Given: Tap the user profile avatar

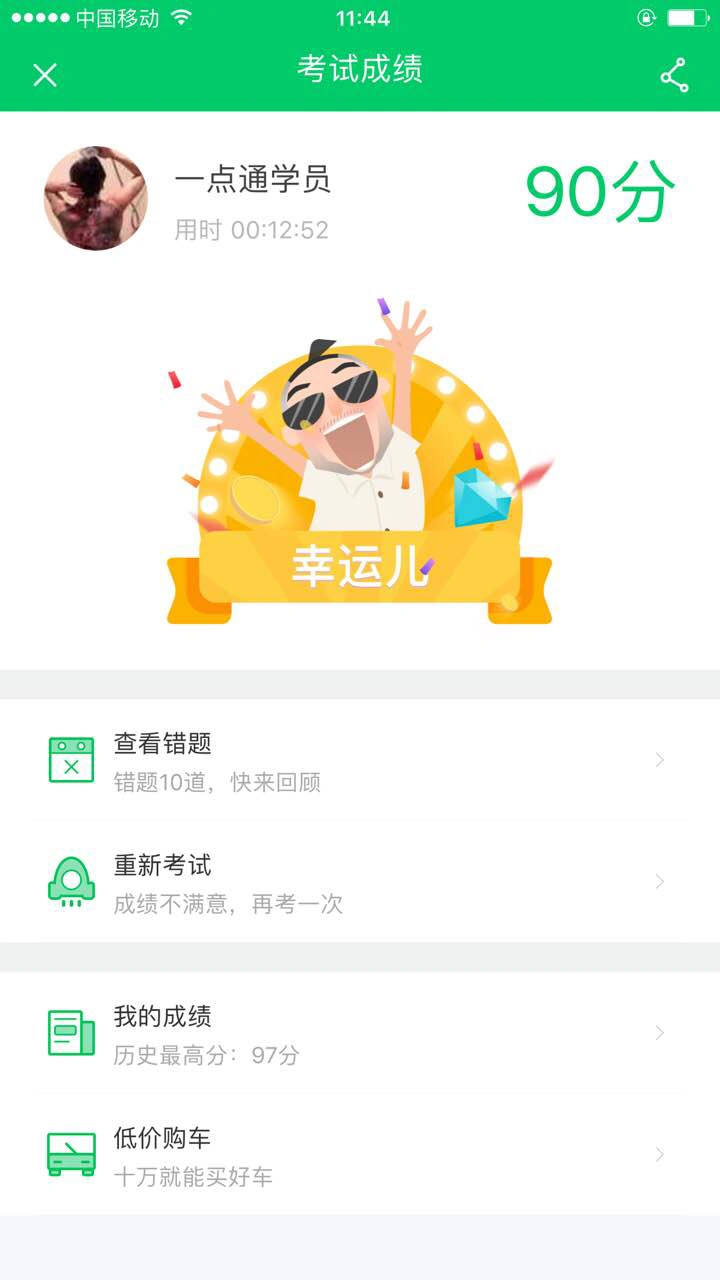Looking at the screenshot, I should (x=96, y=198).
